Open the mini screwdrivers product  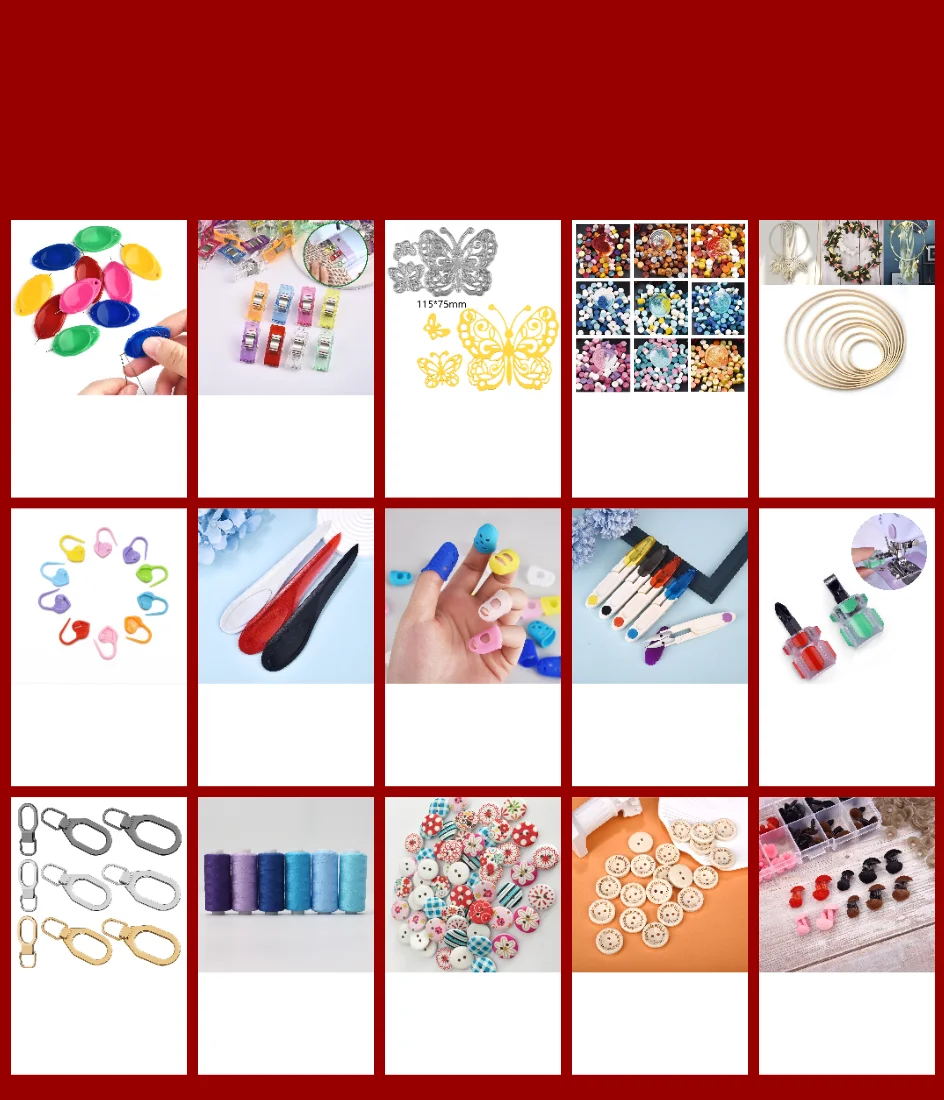(x=847, y=596)
